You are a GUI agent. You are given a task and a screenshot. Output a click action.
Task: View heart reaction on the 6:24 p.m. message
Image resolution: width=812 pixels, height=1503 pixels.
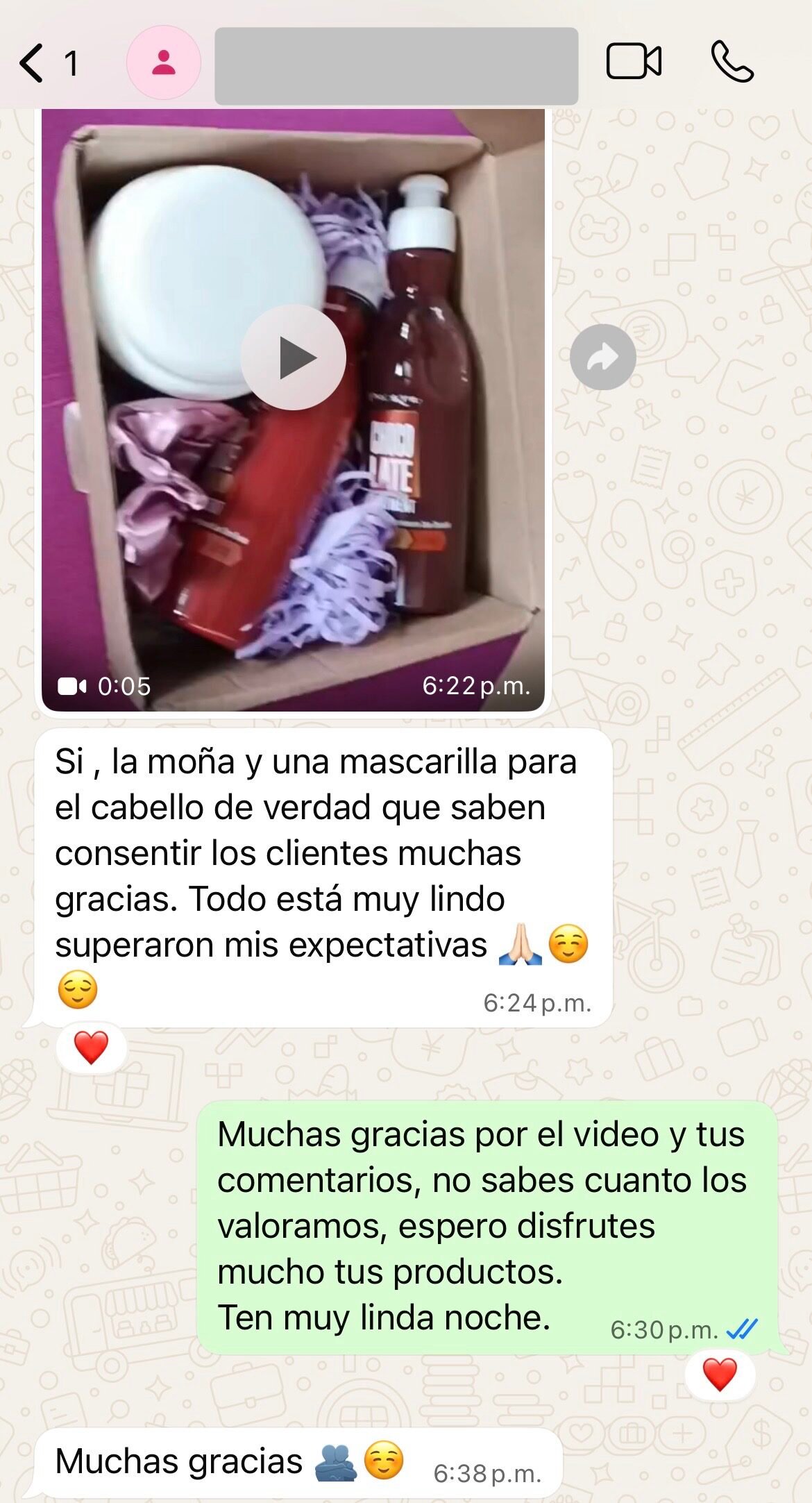(x=91, y=1047)
